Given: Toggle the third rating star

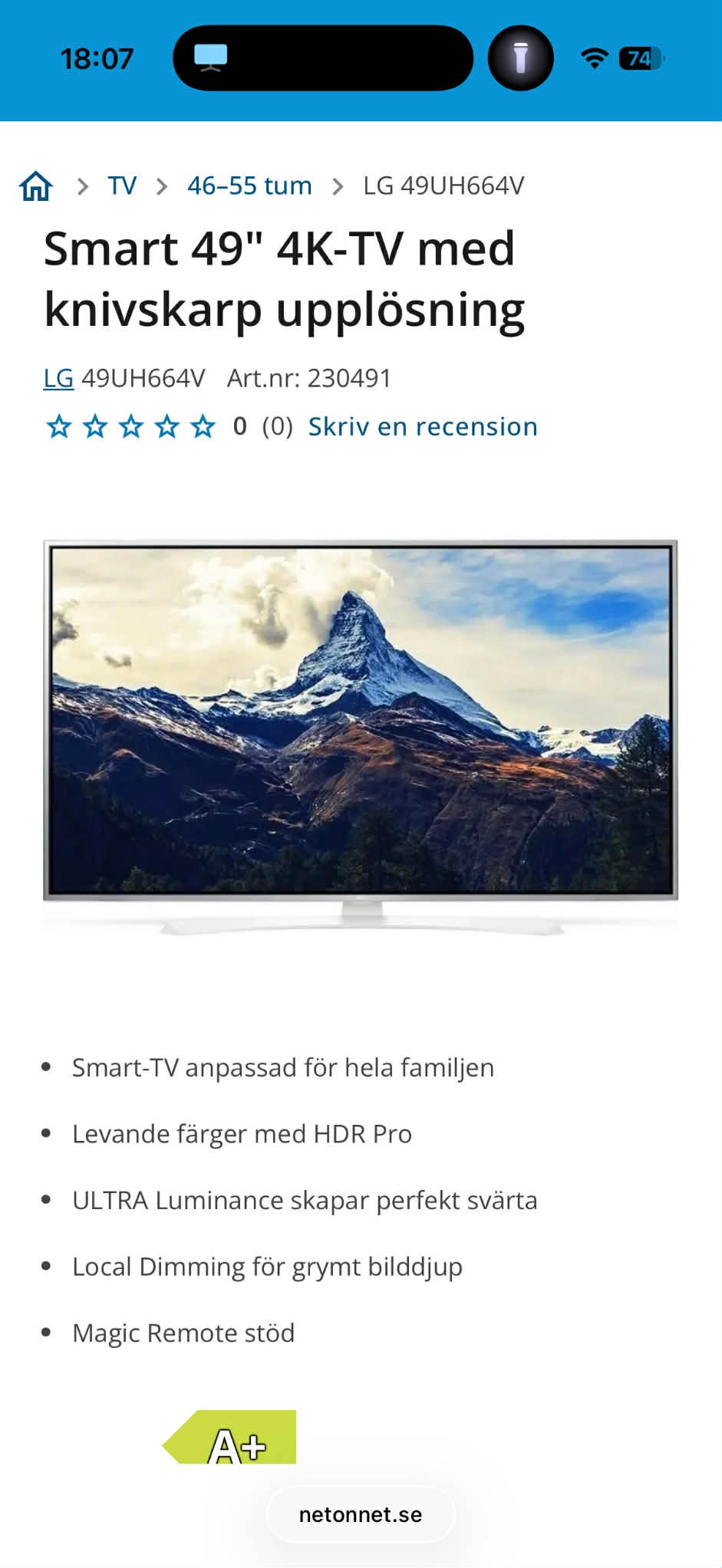Looking at the screenshot, I should click(129, 426).
